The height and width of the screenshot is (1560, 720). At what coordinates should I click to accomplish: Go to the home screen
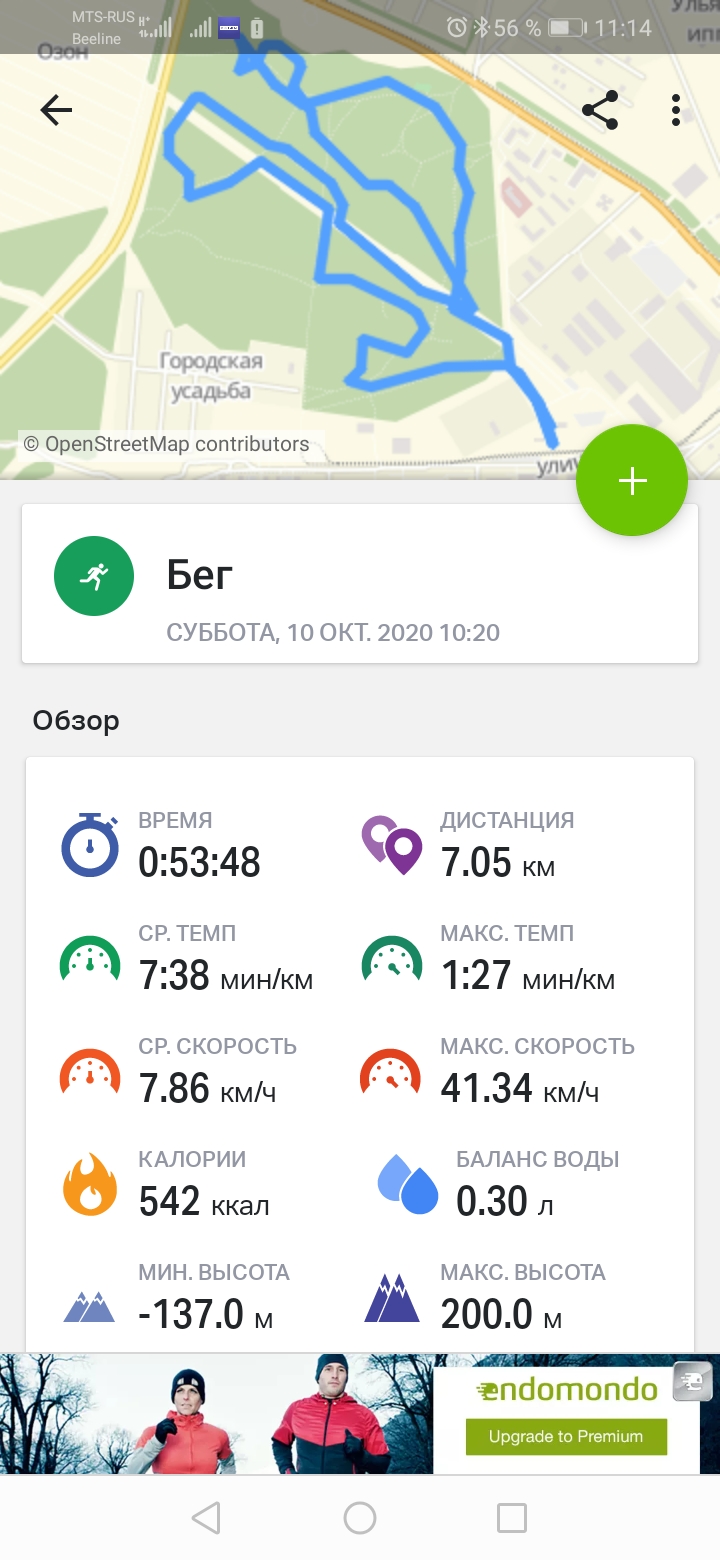tap(360, 1518)
